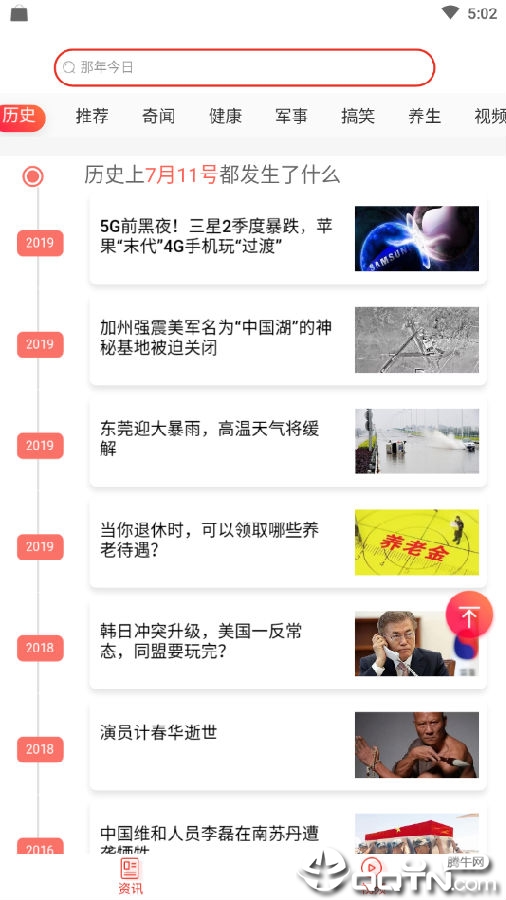Viewport: 506px width, 900px height.
Task: Open the 那年今日 search box
Action: 244,68
